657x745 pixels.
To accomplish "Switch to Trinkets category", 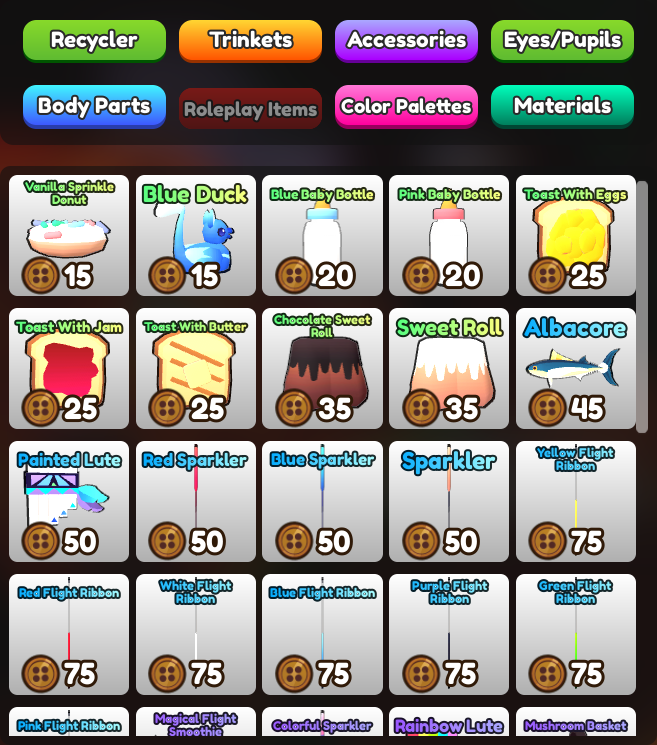I will (x=250, y=41).
